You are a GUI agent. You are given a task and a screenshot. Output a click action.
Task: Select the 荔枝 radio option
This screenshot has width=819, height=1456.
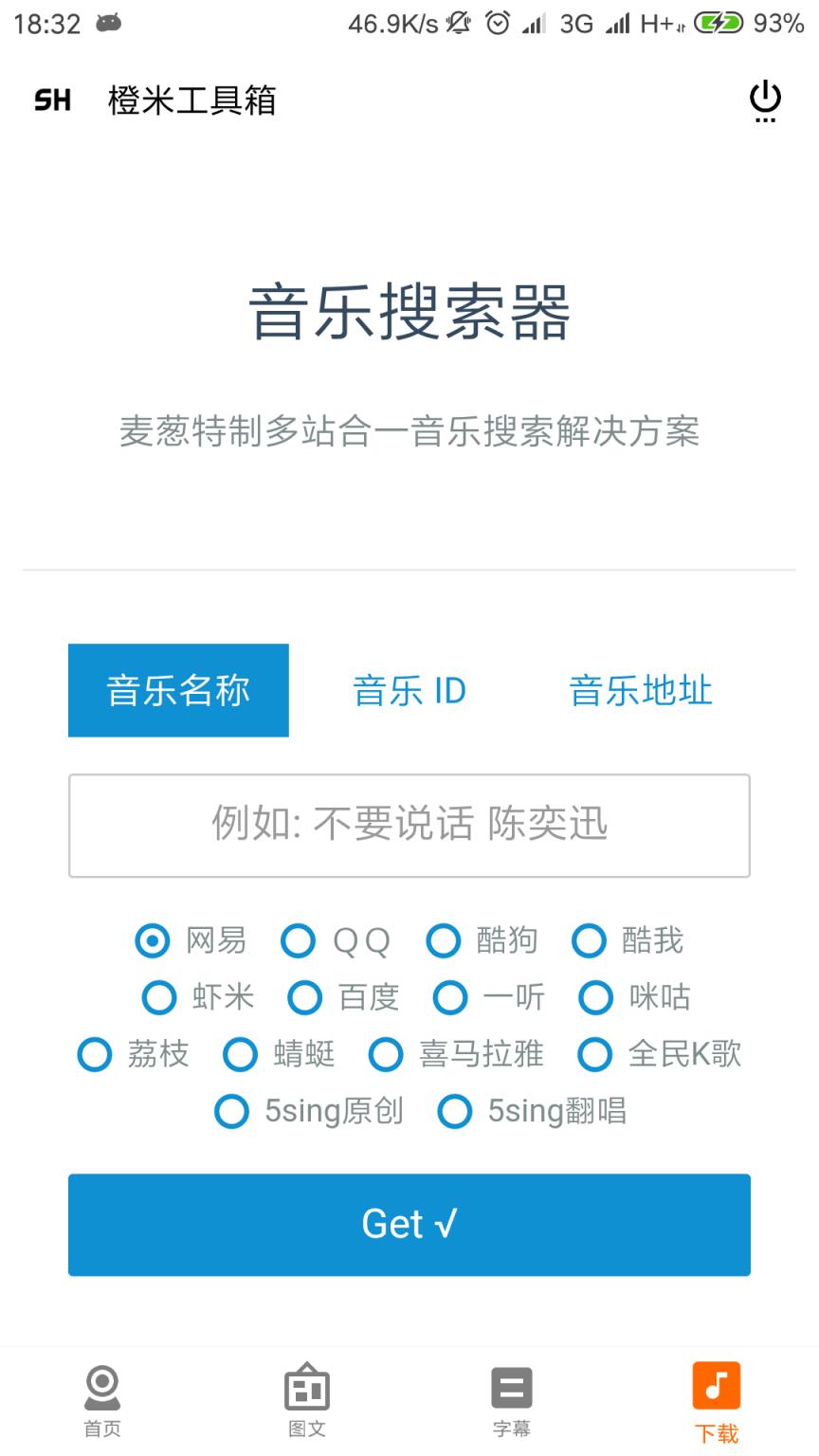point(95,1054)
